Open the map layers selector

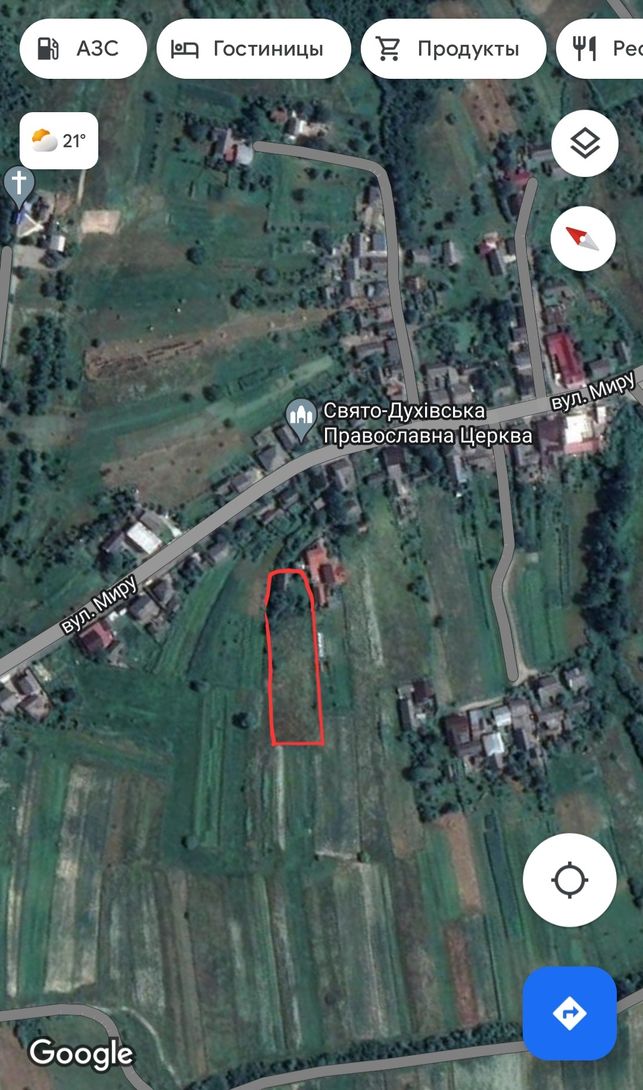(x=585, y=143)
